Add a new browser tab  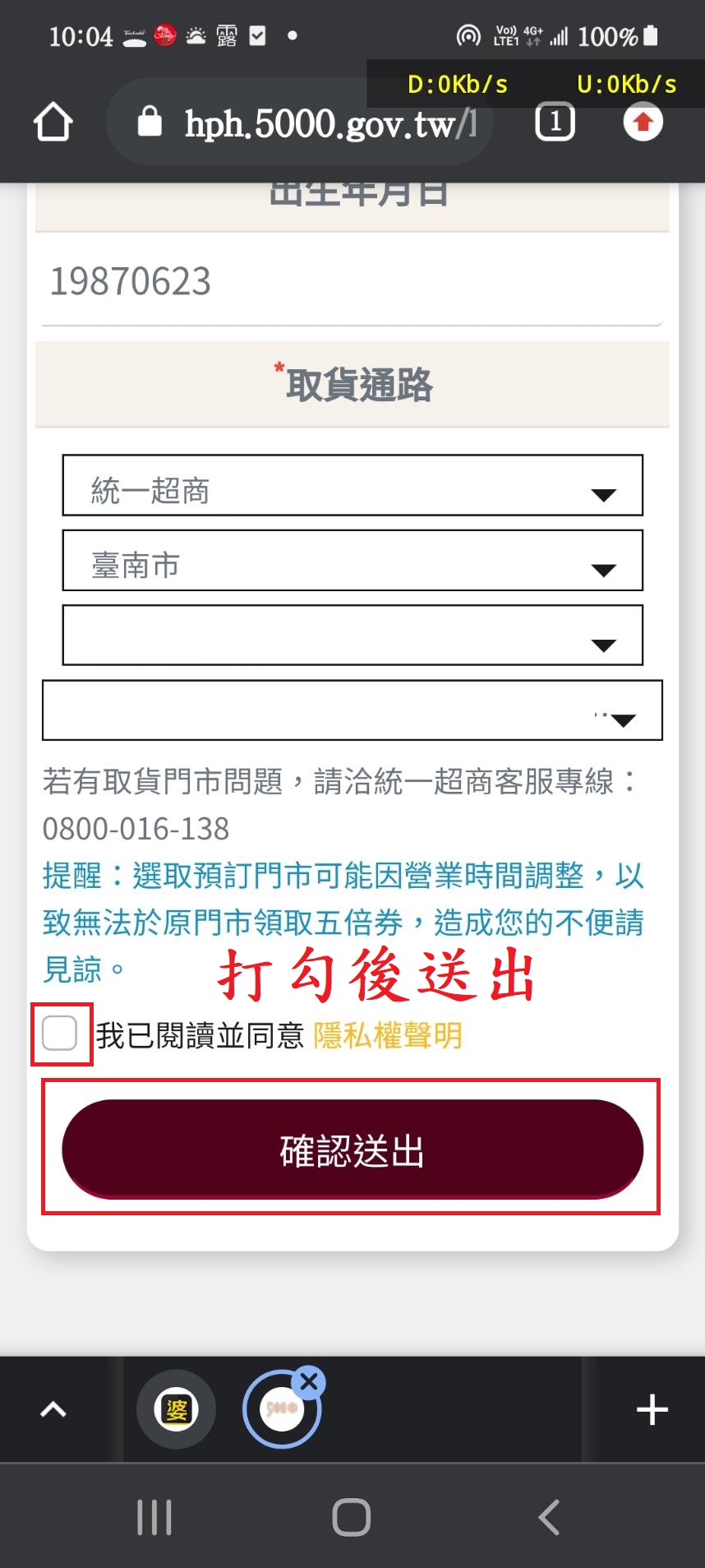click(x=652, y=1409)
